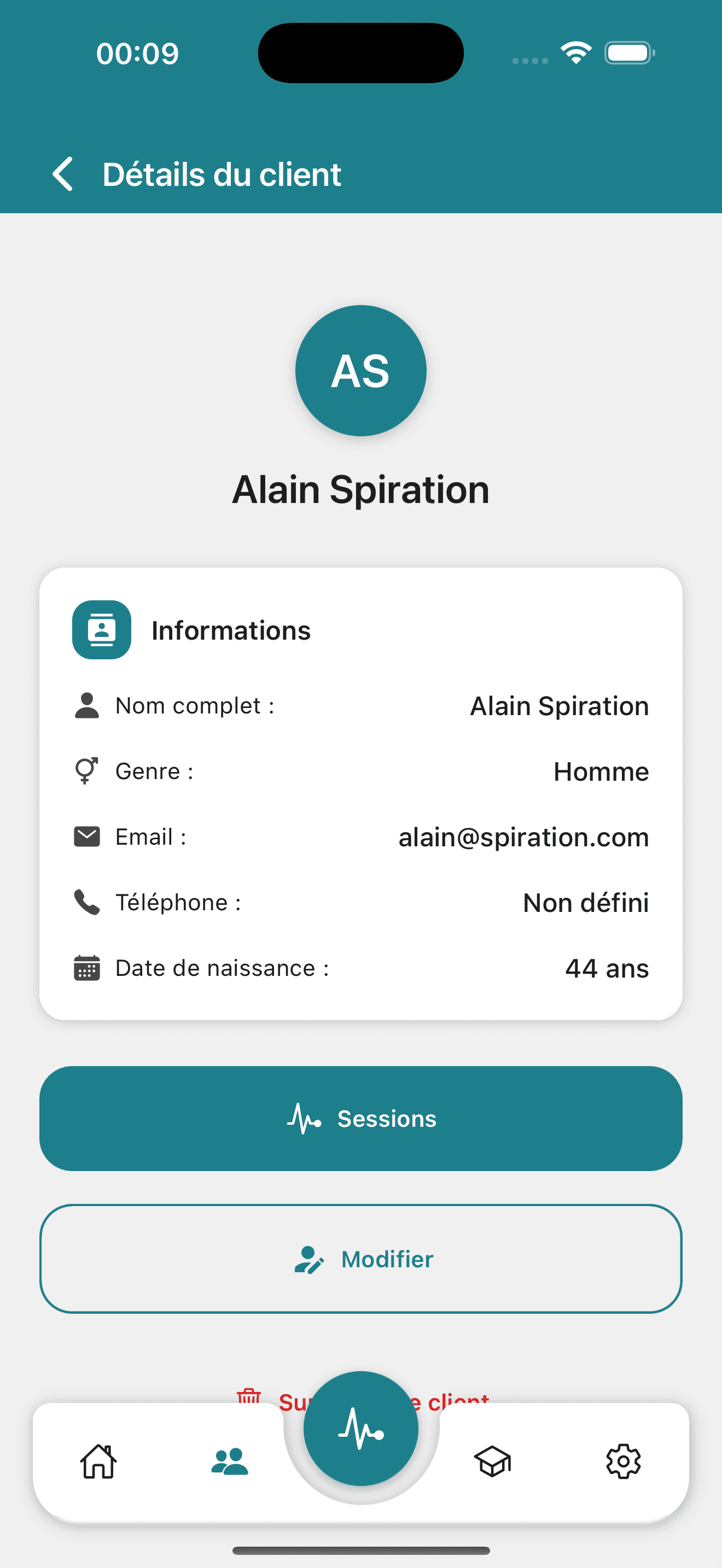Open the Sessions button

[361, 1118]
